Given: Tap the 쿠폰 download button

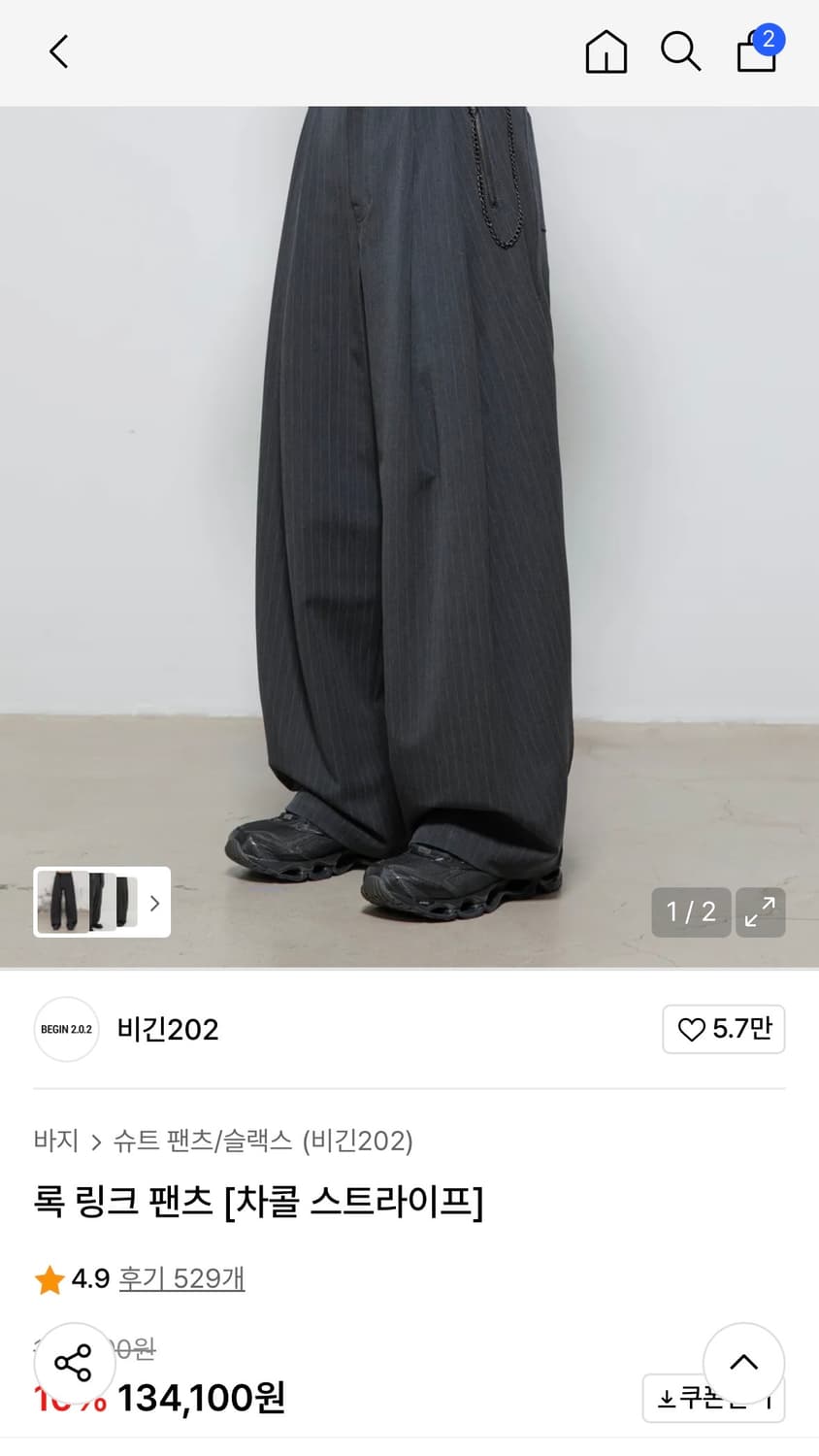Looking at the screenshot, I should pos(713,1399).
